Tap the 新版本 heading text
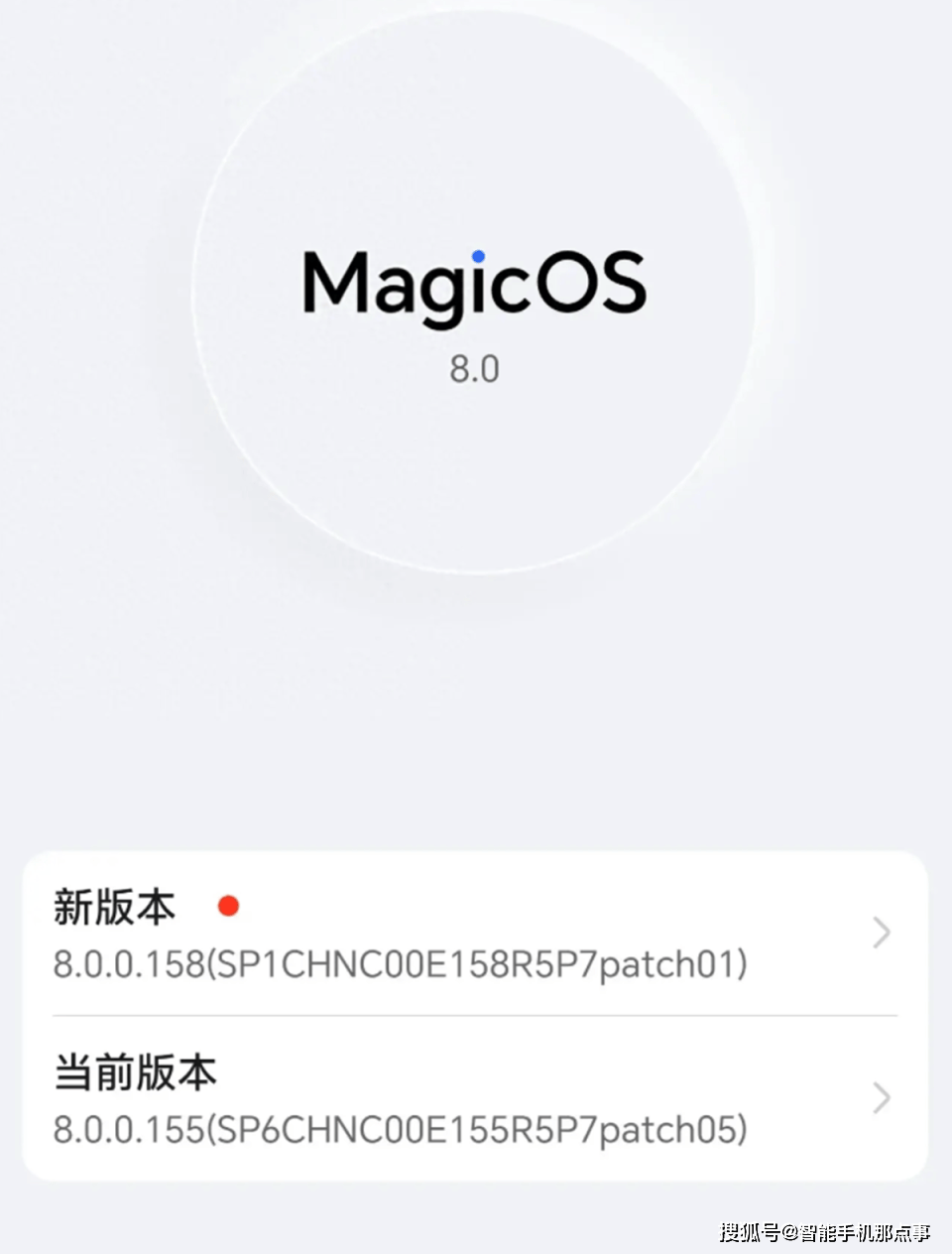Screen dimensions: 952x1254 (114, 906)
